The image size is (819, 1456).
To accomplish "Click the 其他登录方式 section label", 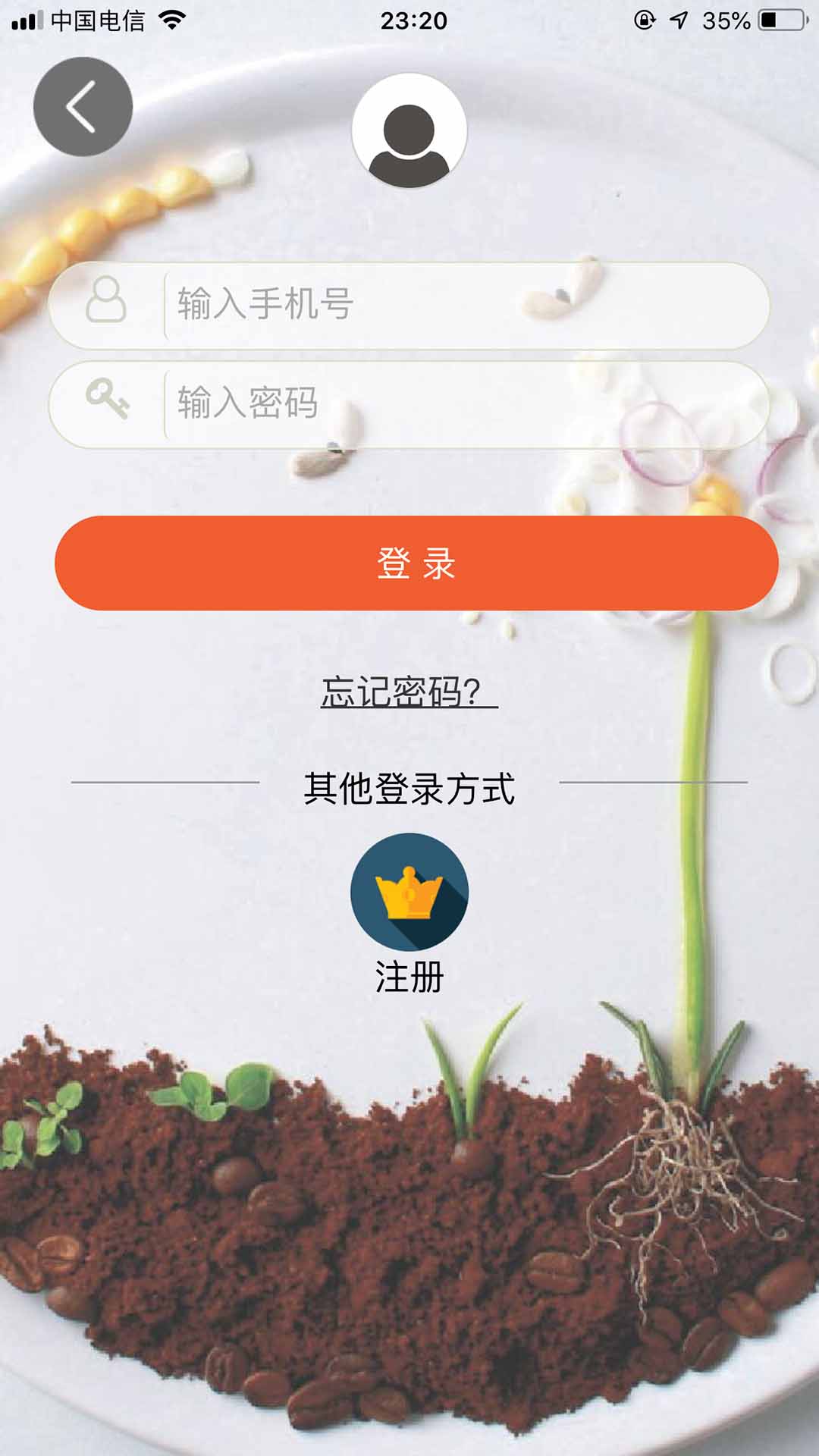I will 409,789.
